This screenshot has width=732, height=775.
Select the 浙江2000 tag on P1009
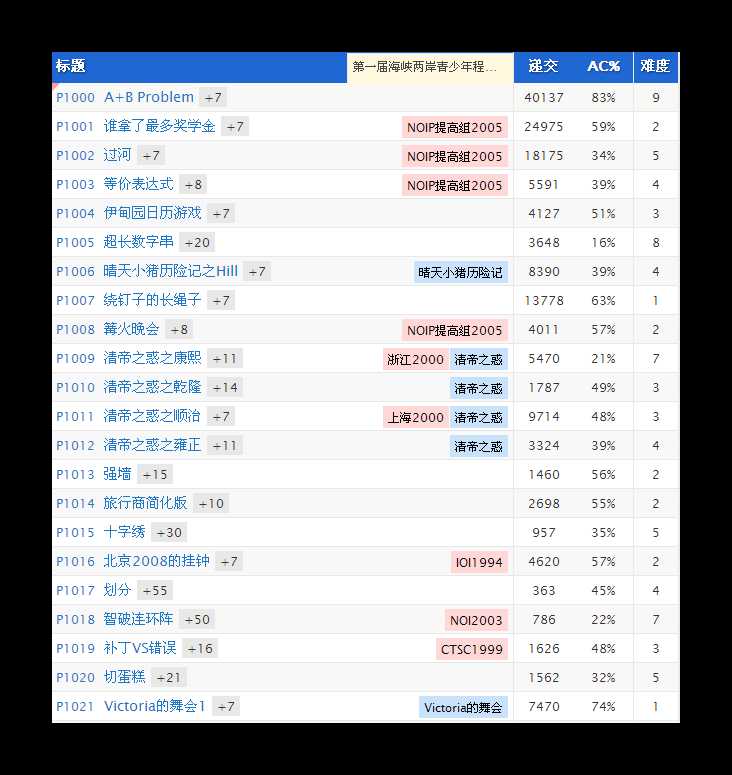[416, 358]
